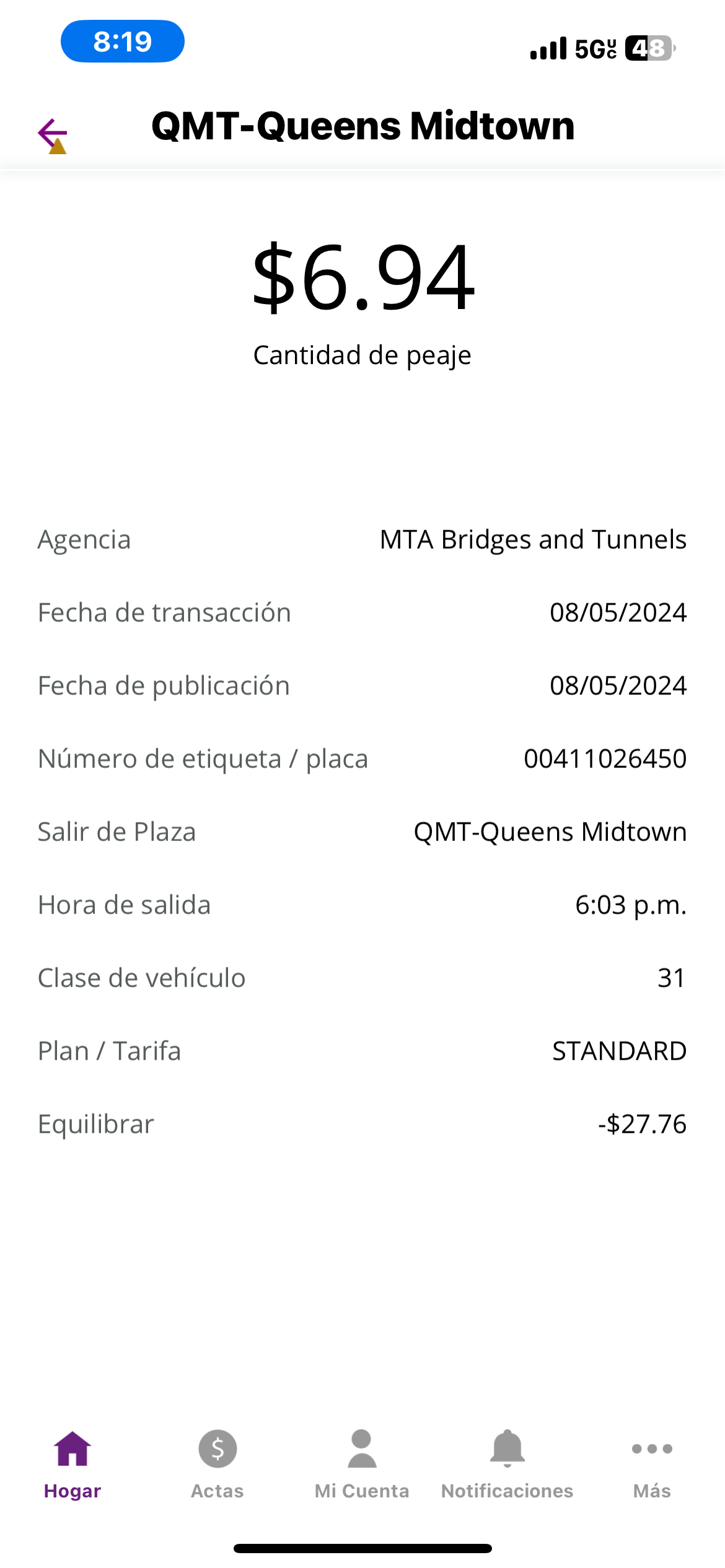Viewport: 725px width, 1568px height.
Task: Open the Notificaciones tab
Action: 507,1465
